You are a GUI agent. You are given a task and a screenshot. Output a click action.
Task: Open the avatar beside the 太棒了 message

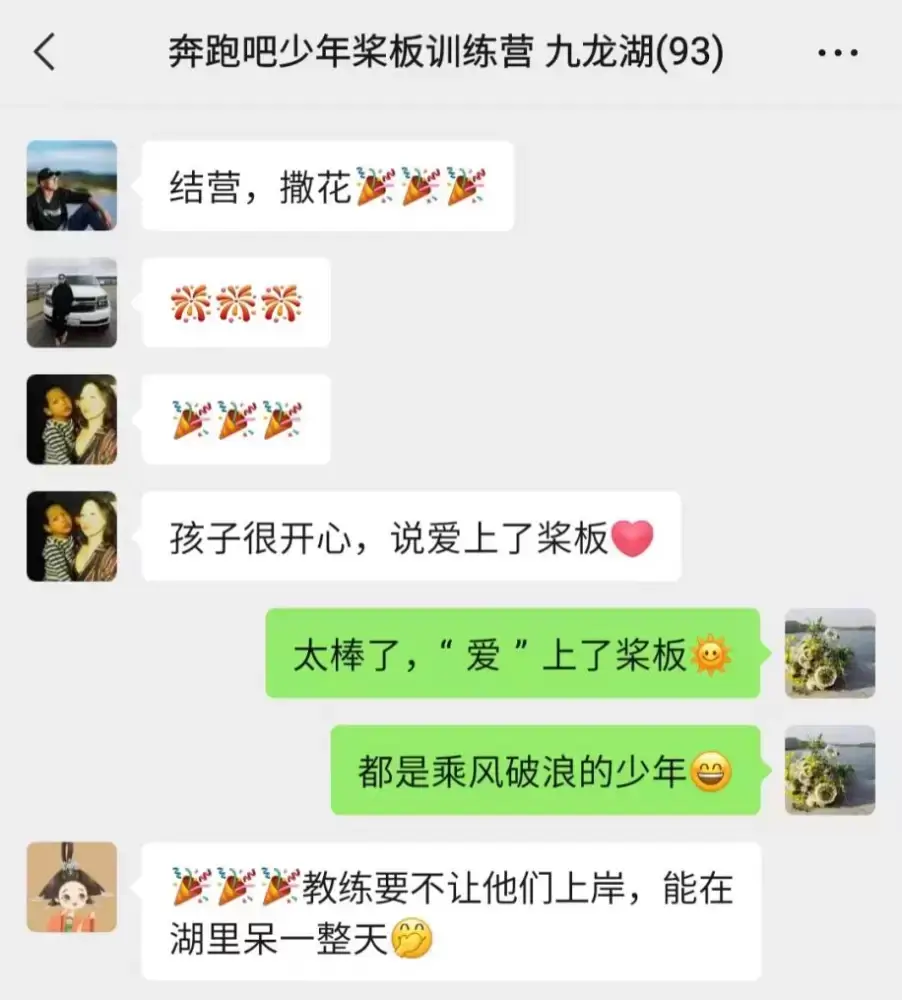click(829, 653)
